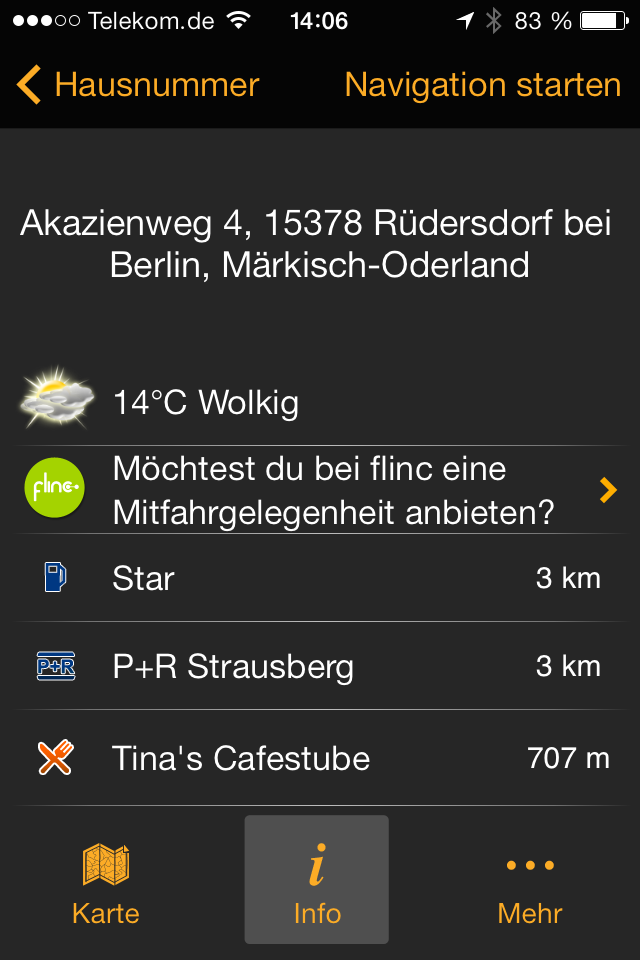Select the Info tab
The height and width of the screenshot is (960, 640).
[x=317, y=882]
